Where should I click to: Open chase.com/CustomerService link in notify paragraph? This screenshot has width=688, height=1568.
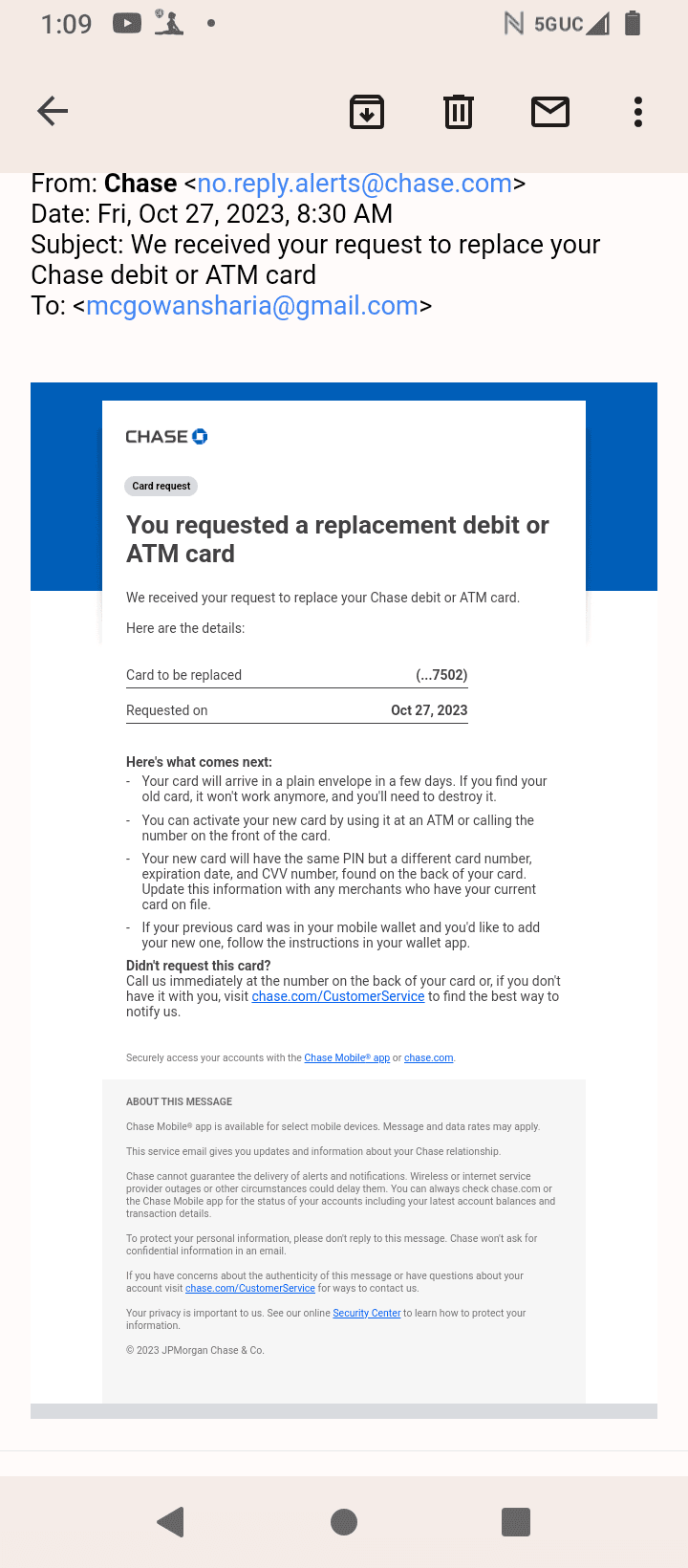(x=337, y=996)
